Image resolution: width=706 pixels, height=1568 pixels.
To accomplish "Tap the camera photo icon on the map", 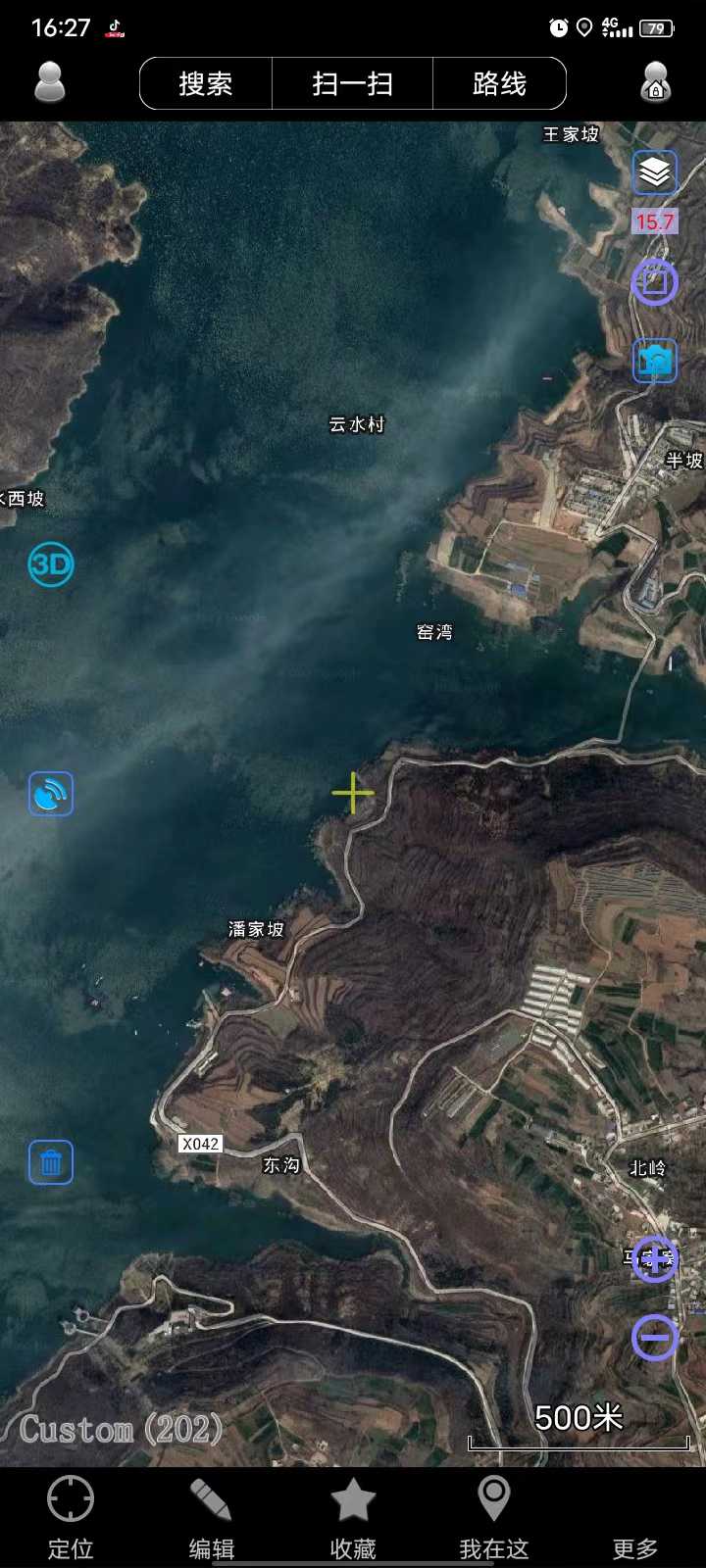I will tap(655, 361).
